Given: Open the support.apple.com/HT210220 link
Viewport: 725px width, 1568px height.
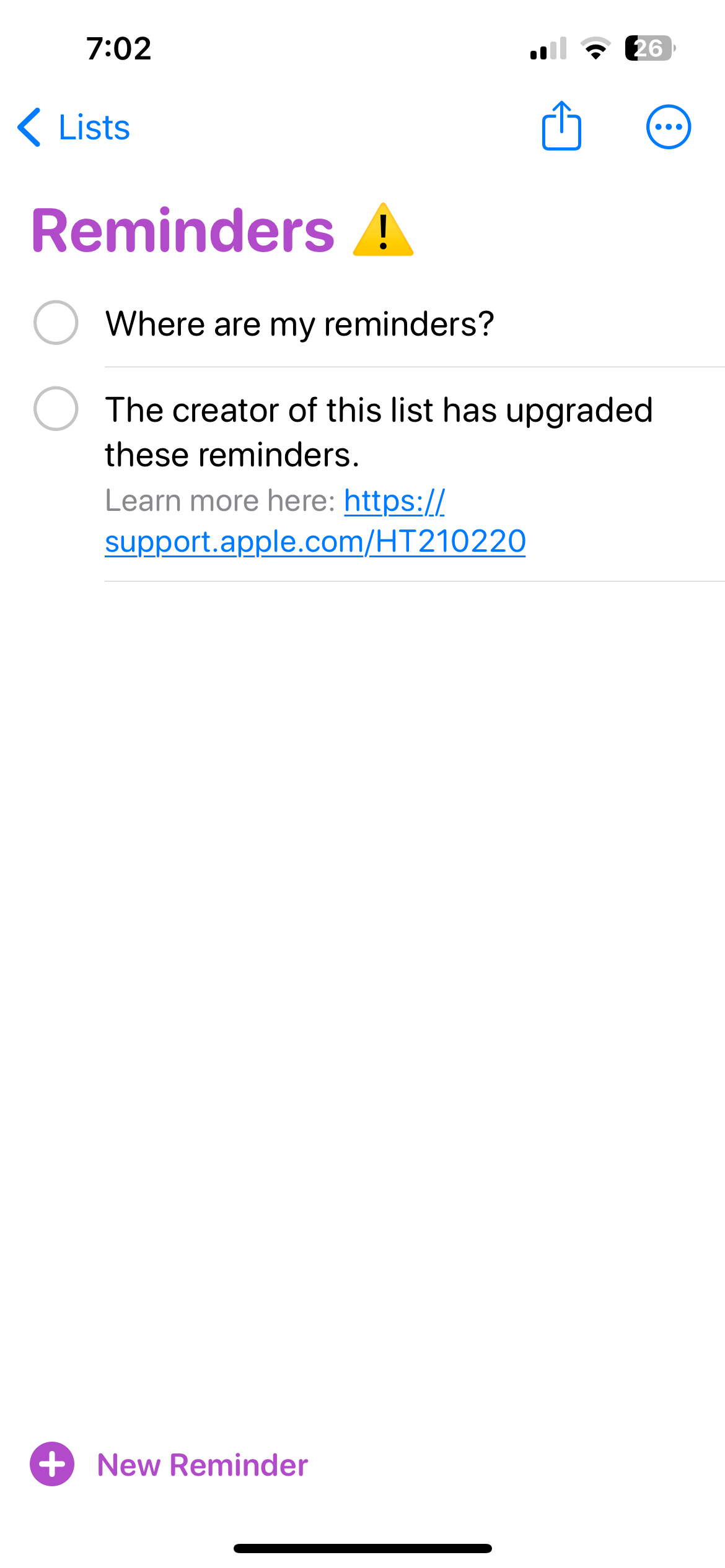Looking at the screenshot, I should [315, 541].
